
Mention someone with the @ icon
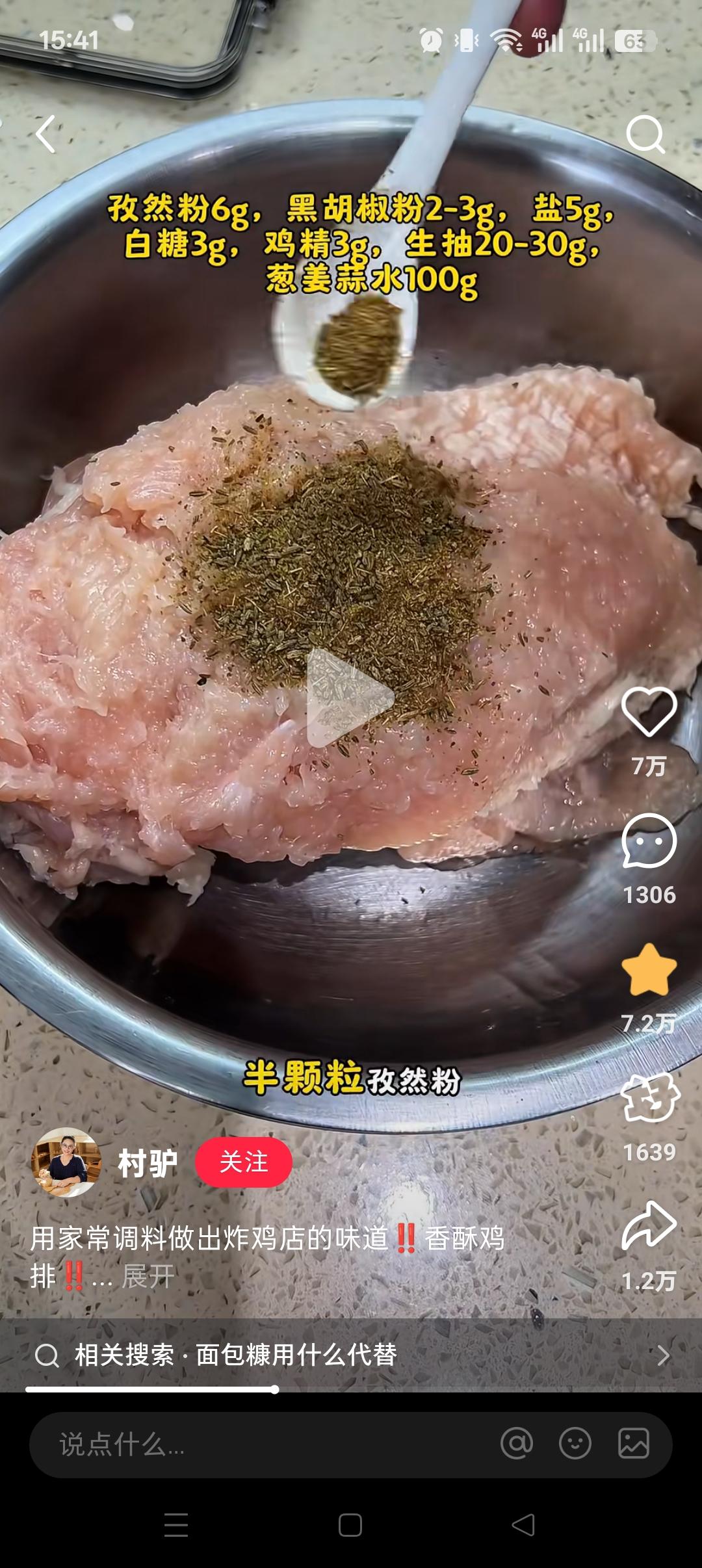coord(517,1444)
